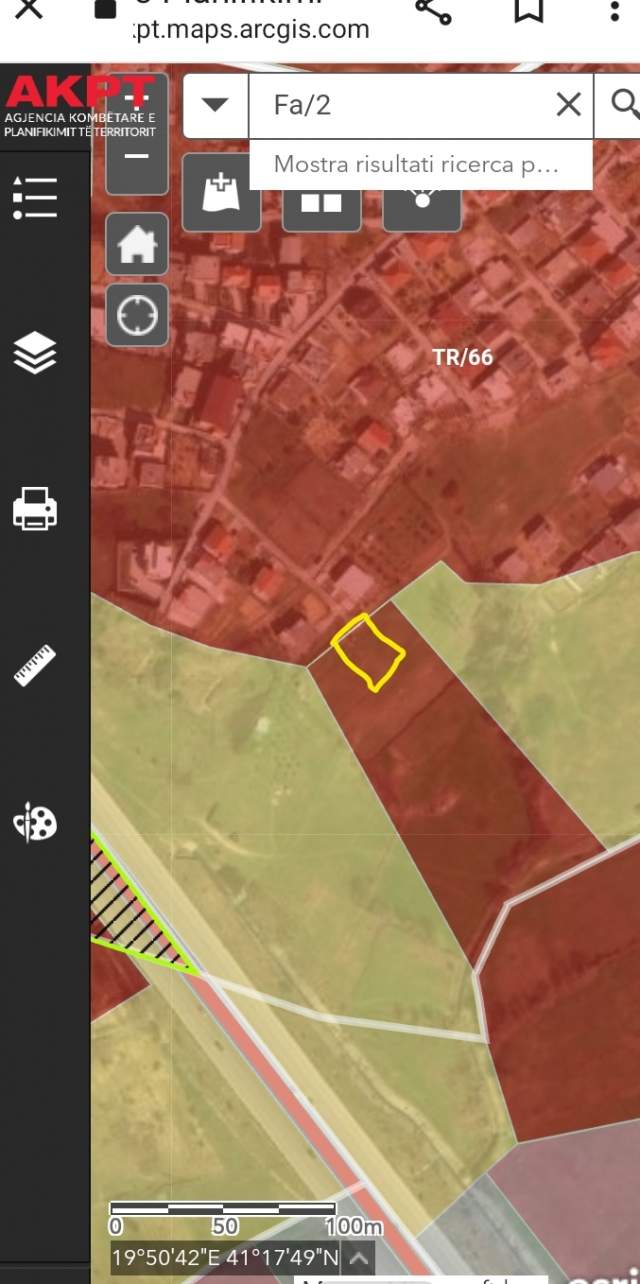
Task: Open the browser overflow menu
Action: [614, 10]
